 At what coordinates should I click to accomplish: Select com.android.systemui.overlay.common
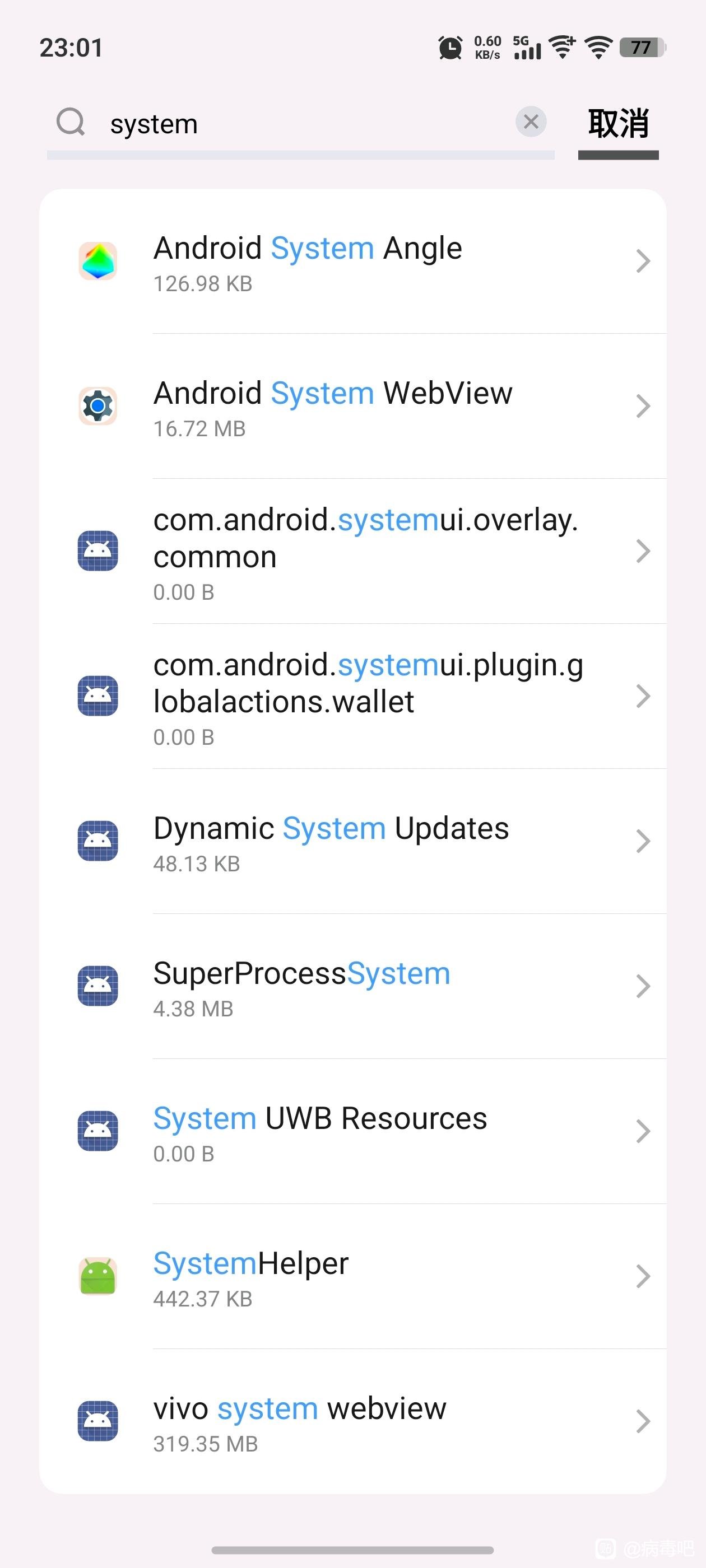click(x=352, y=552)
